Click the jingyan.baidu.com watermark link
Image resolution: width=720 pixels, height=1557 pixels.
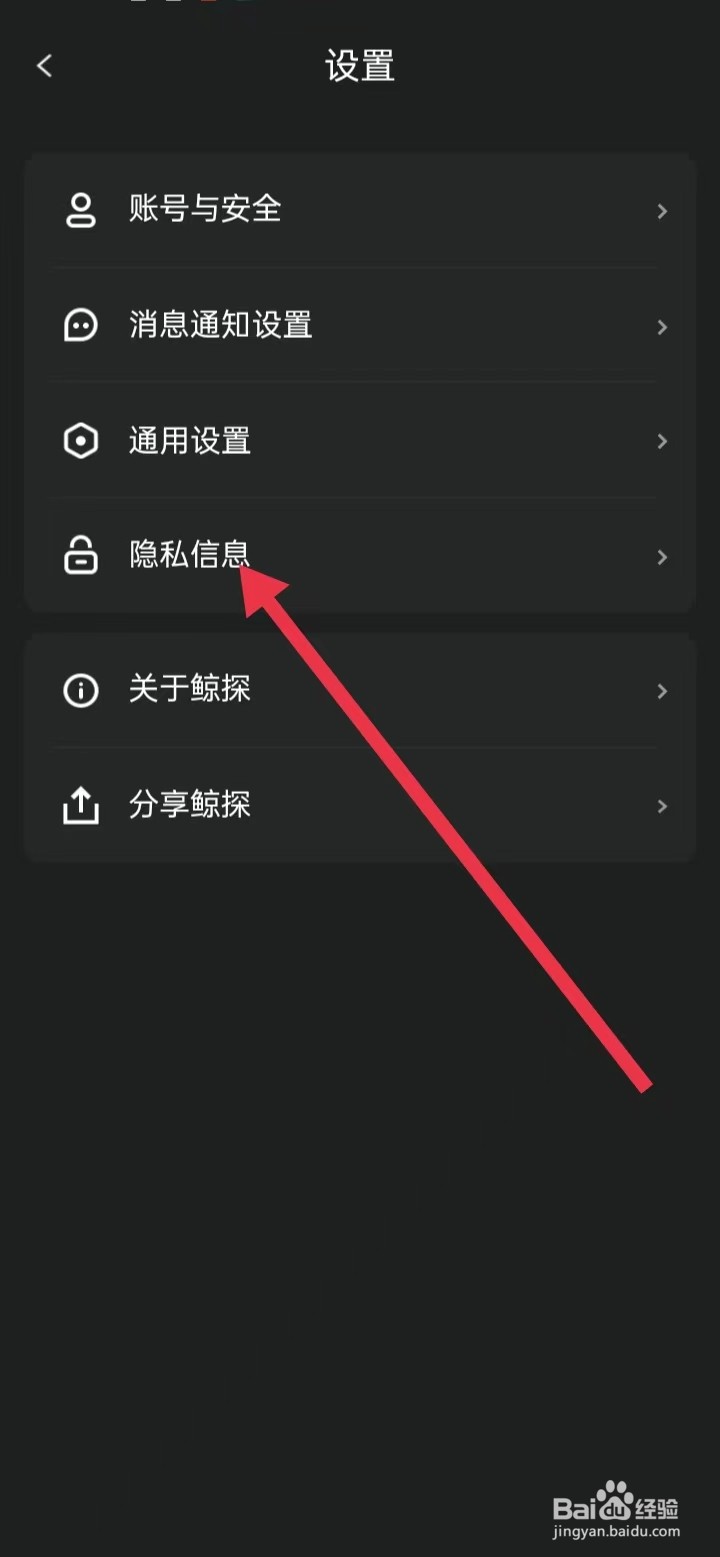[639, 1529]
